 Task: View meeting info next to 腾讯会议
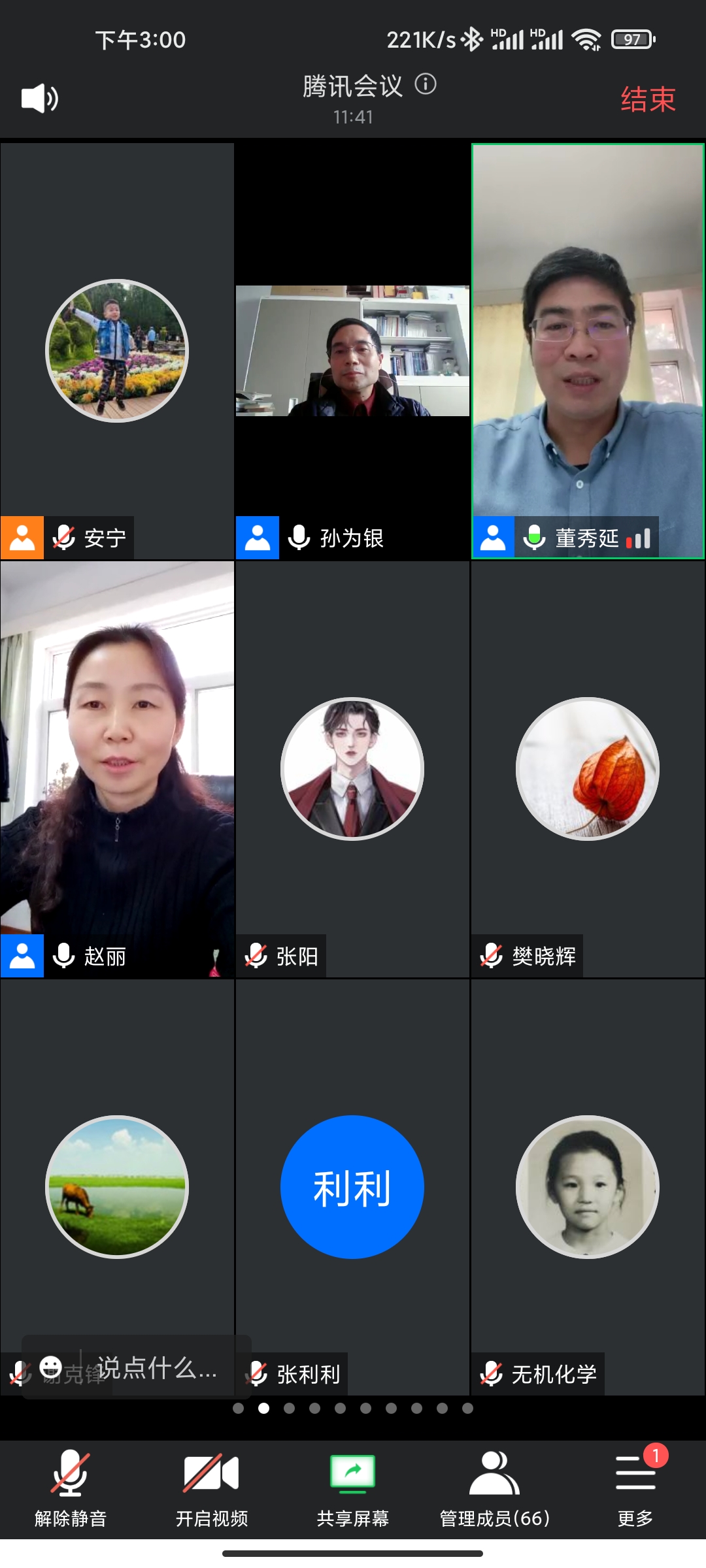click(x=426, y=84)
